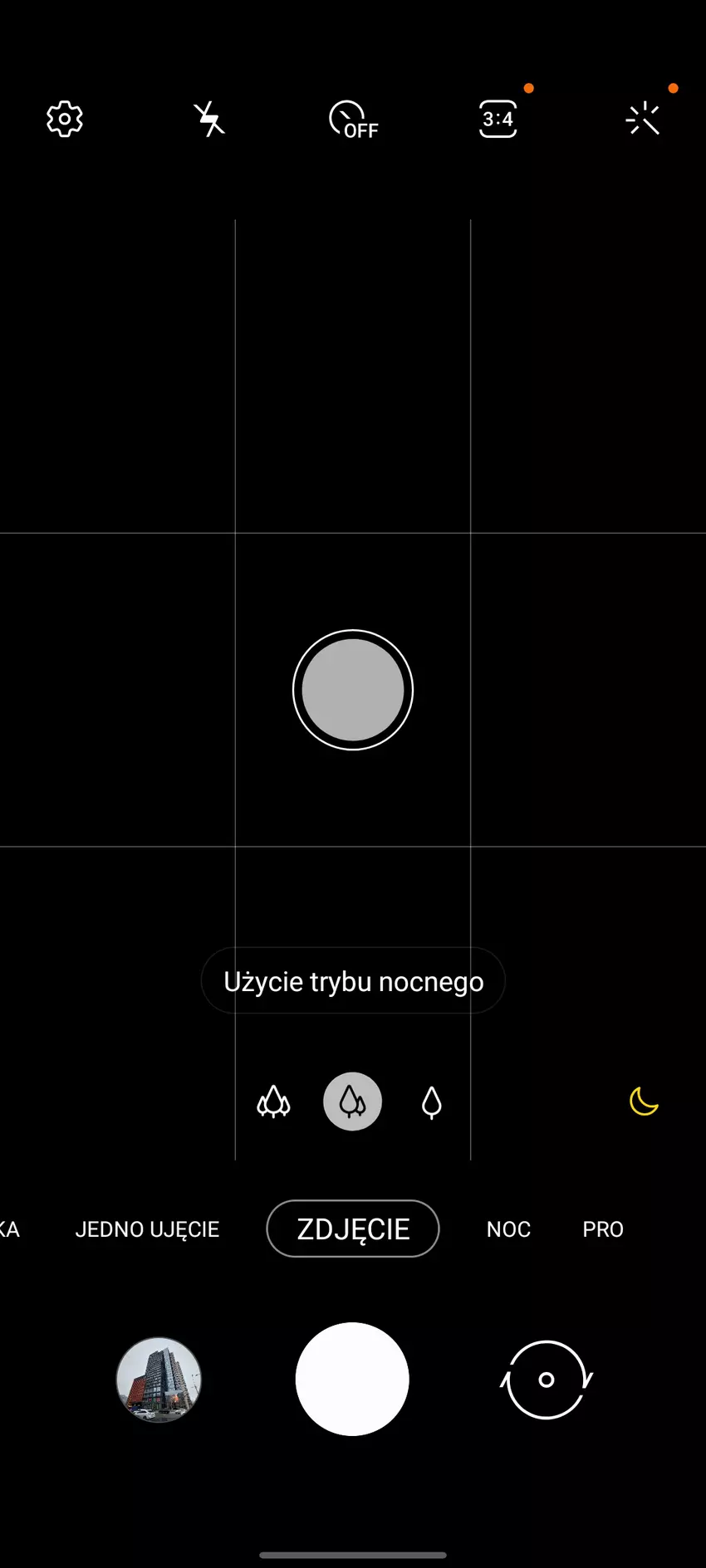The height and width of the screenshot is (1568, 706).
Task: Take a photo with the main shutter
Action: (352, 1380)
